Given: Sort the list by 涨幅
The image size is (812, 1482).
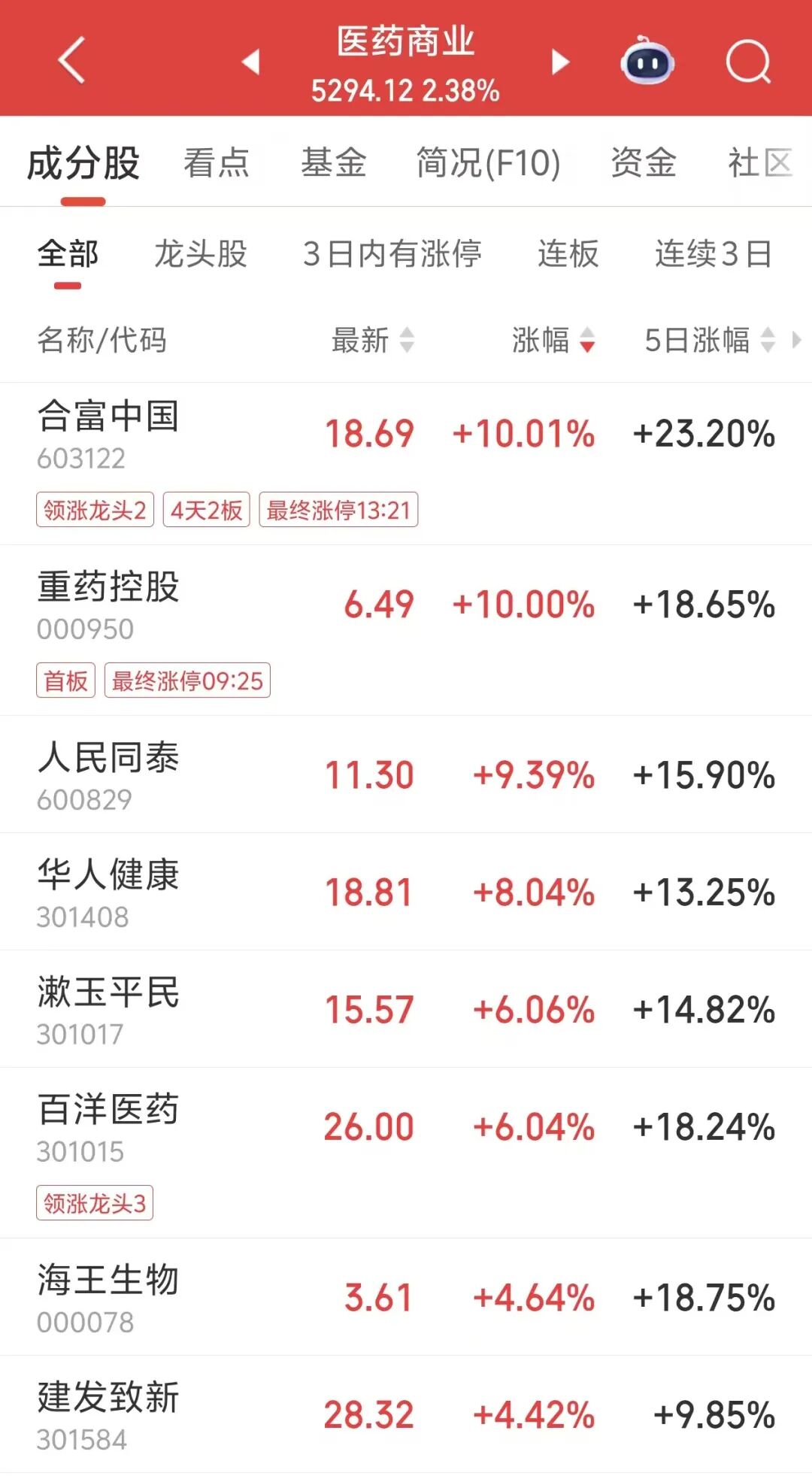Looking at the screenshot, I should 553,340.
